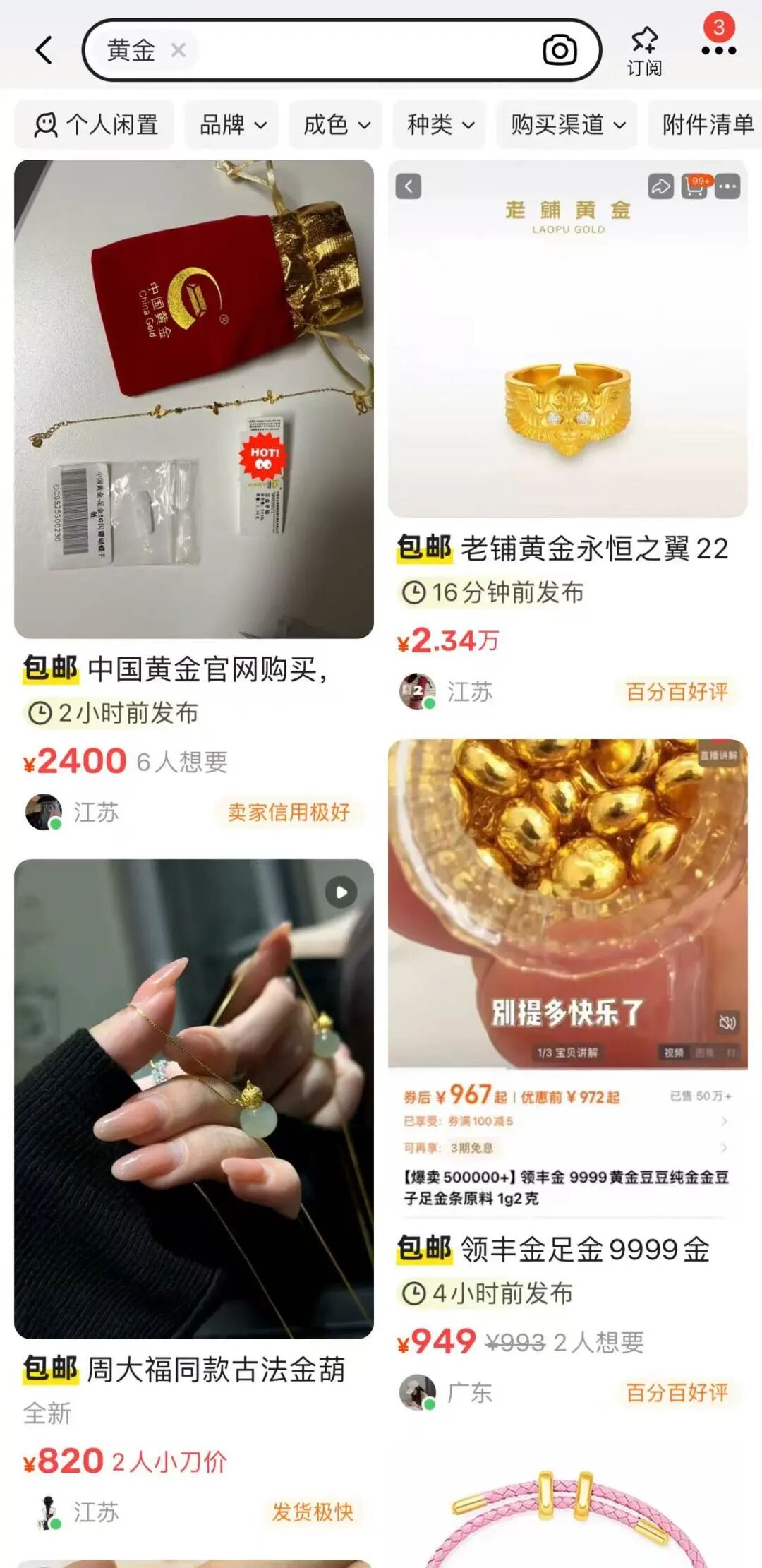Clear the 黄金 search keyword
The width and height of the screenshot is (762, 1568).
click(x=179, y=50)
